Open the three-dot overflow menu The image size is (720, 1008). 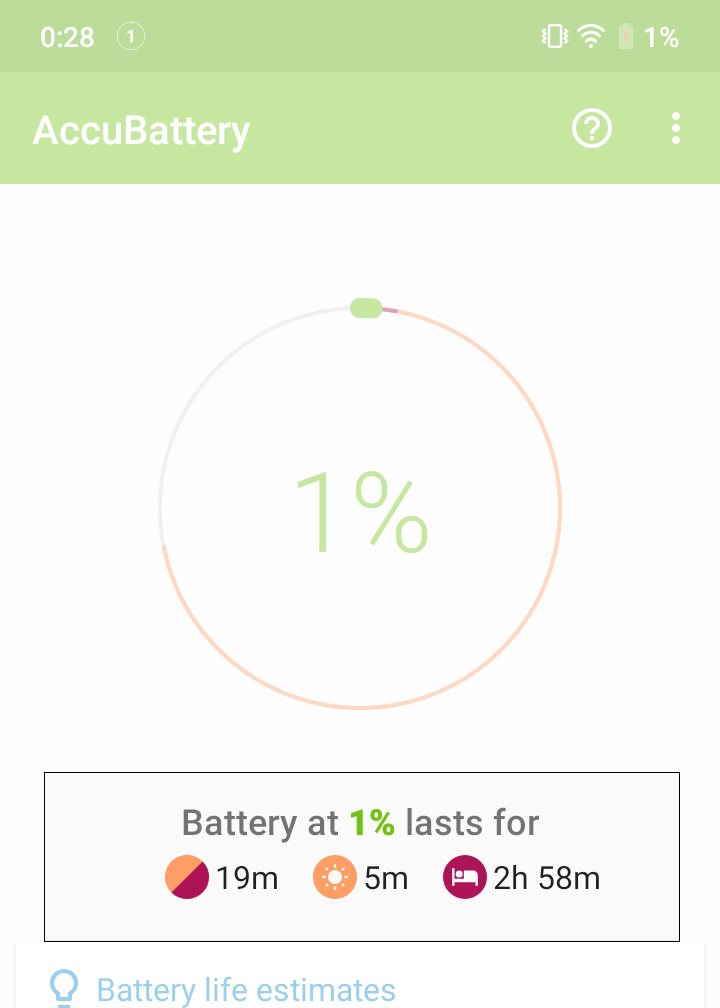(676, 128)
